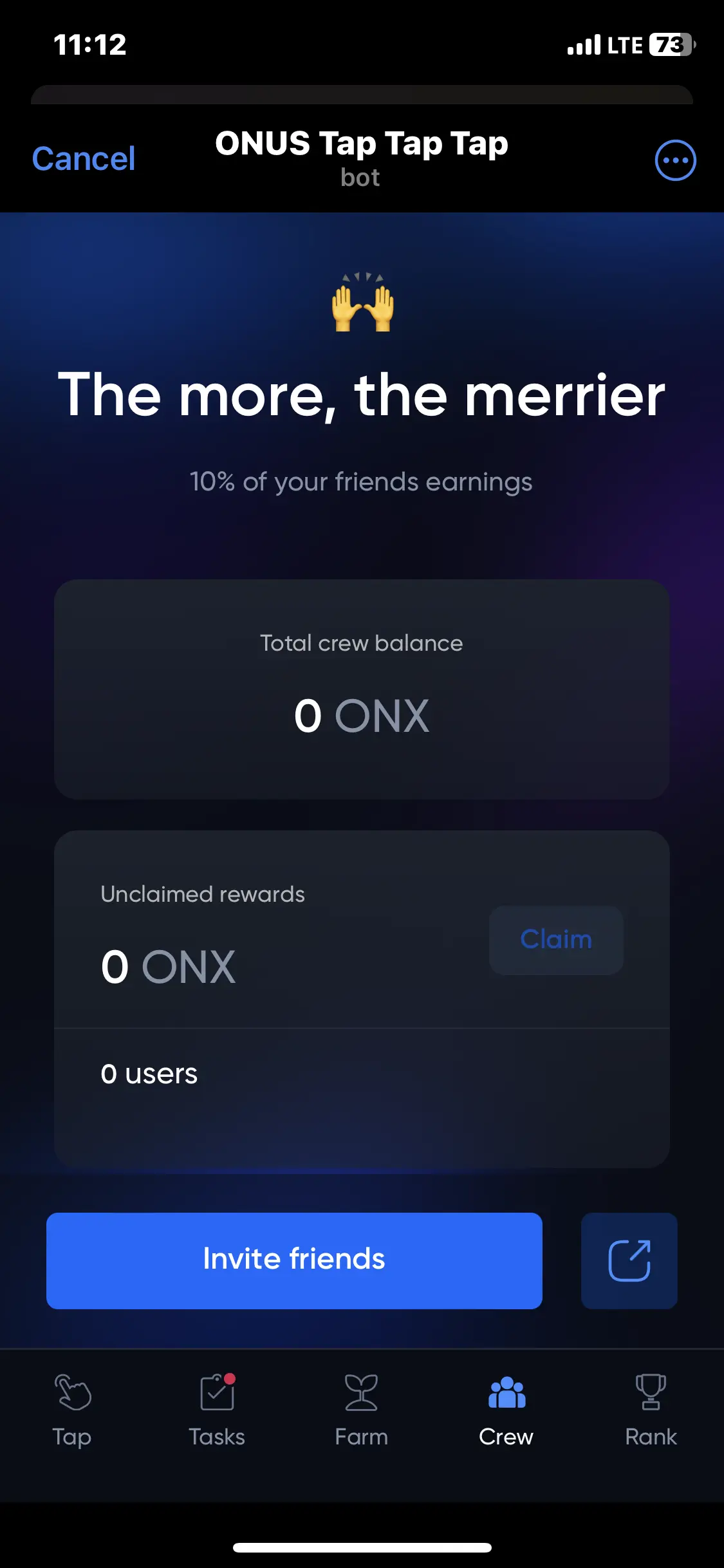Switch to the Tap tab
Screen dimensions: 724x1568
(72, 1410)
